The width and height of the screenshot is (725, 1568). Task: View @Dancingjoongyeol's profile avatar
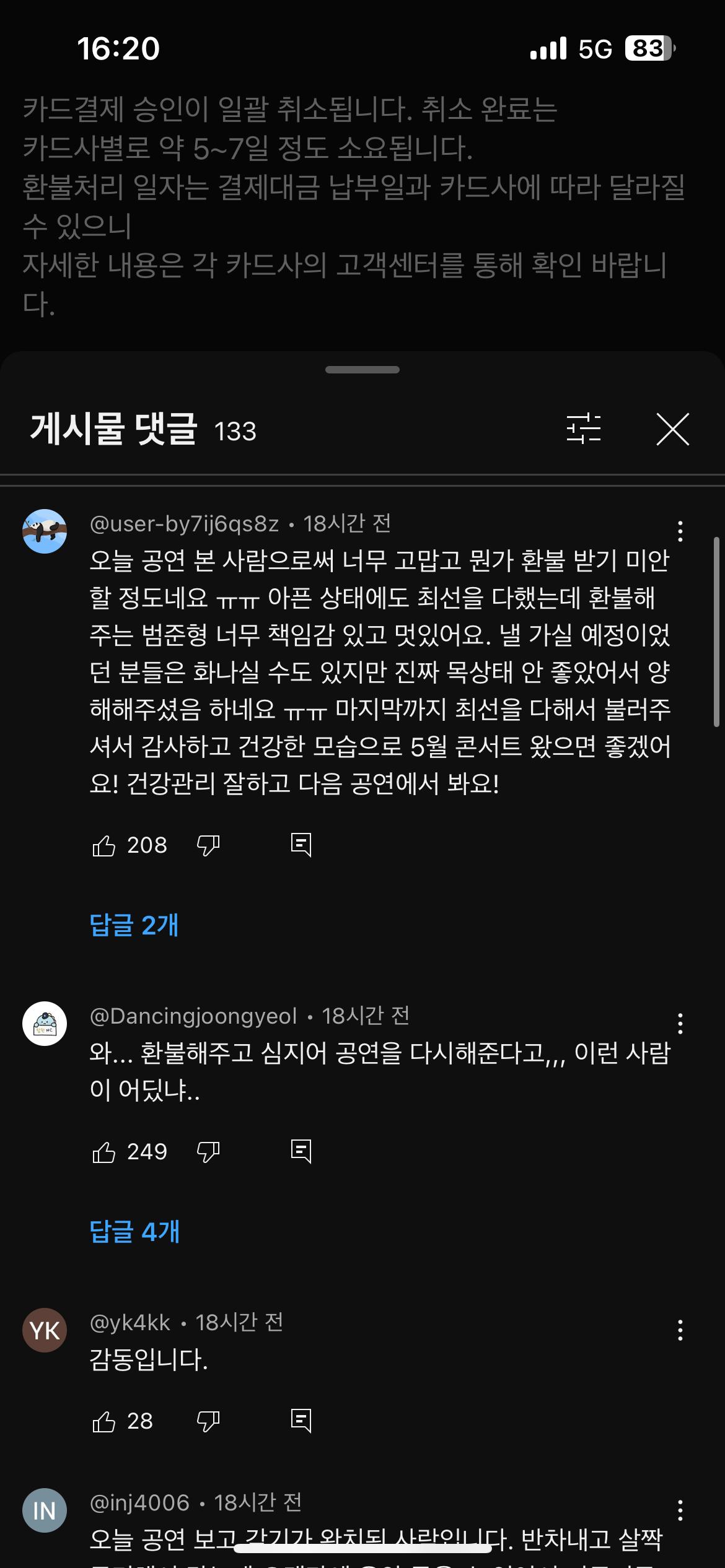[45, 1024]
